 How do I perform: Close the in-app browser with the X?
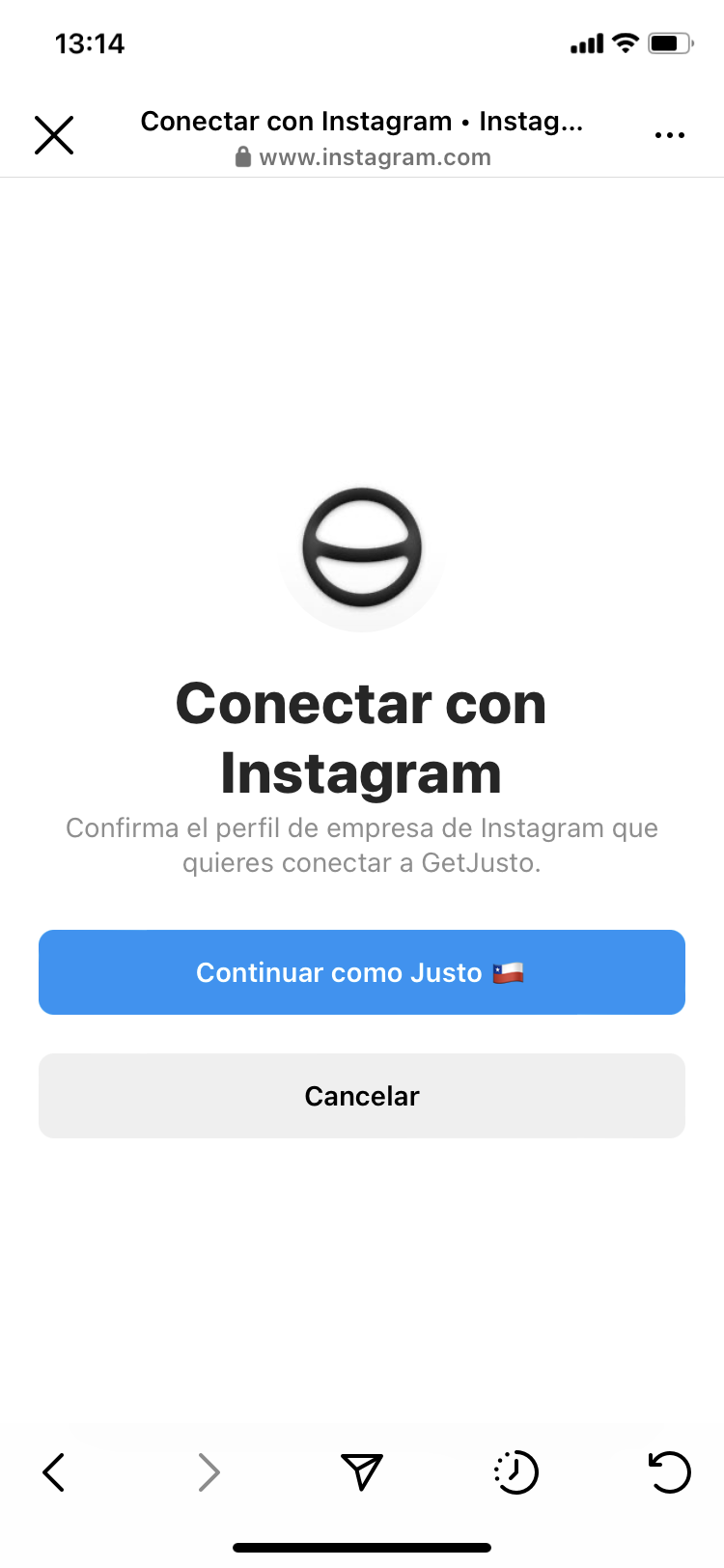(x=54, y=135)
